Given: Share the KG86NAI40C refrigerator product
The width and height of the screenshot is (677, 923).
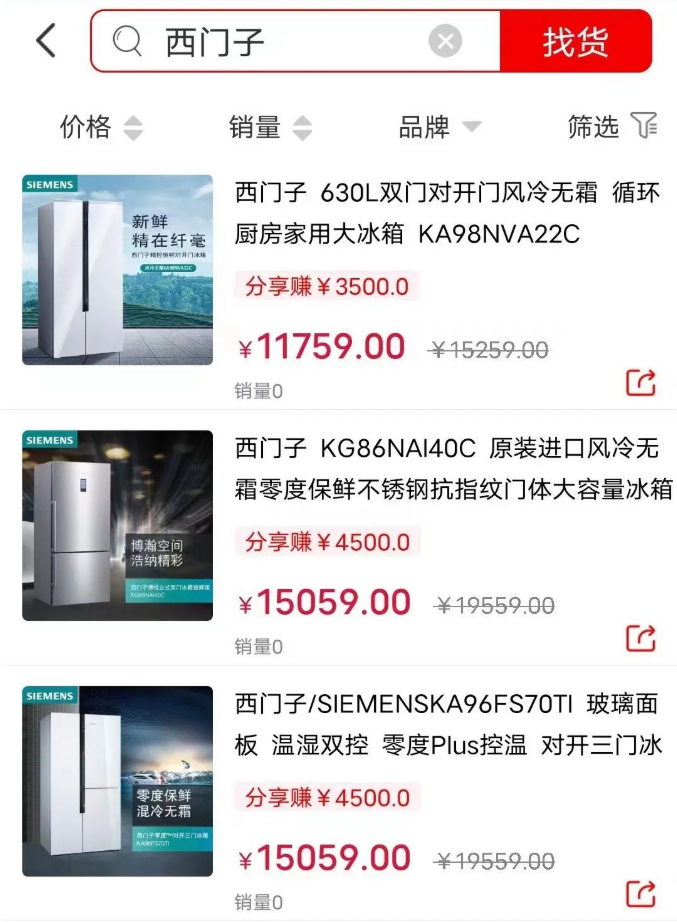Looking at the screenshot, I should tap(640, 637).
